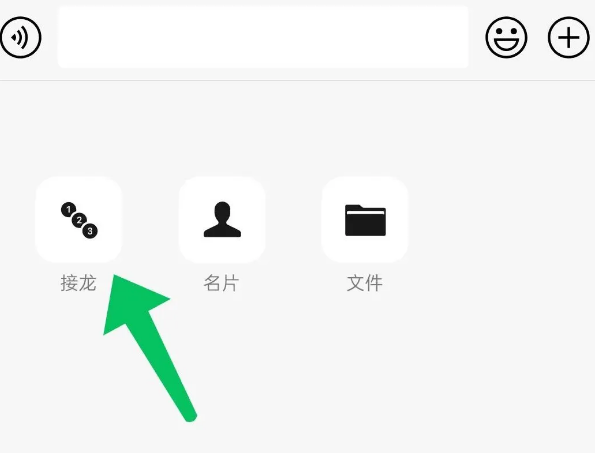
Task: Send a file via 文件
Action: 364,220
